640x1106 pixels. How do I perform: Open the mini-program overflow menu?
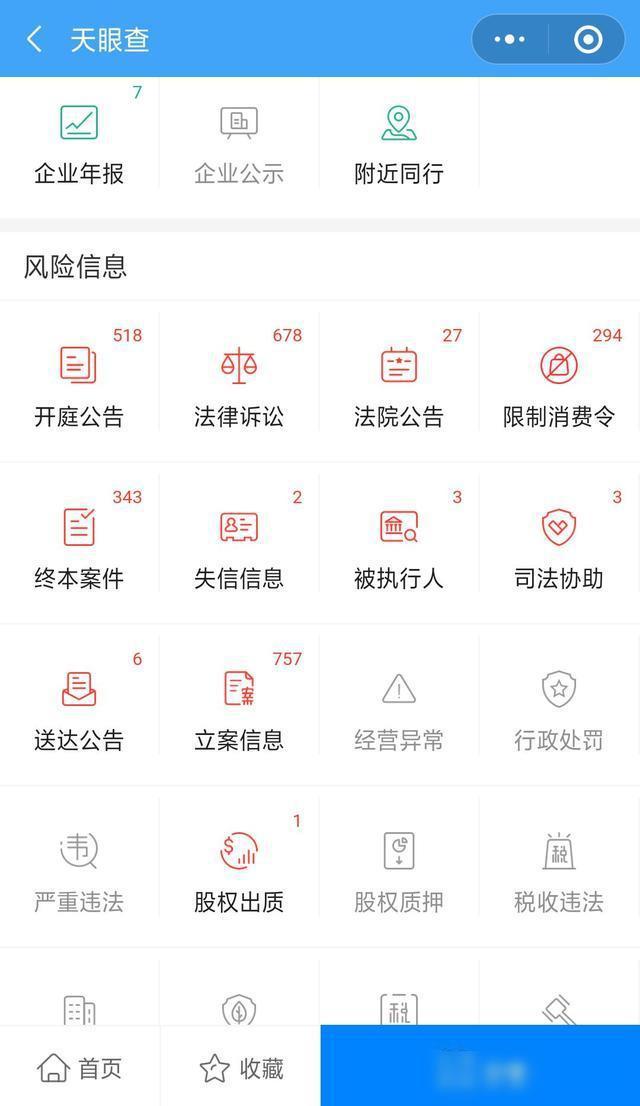click(509, 40)
